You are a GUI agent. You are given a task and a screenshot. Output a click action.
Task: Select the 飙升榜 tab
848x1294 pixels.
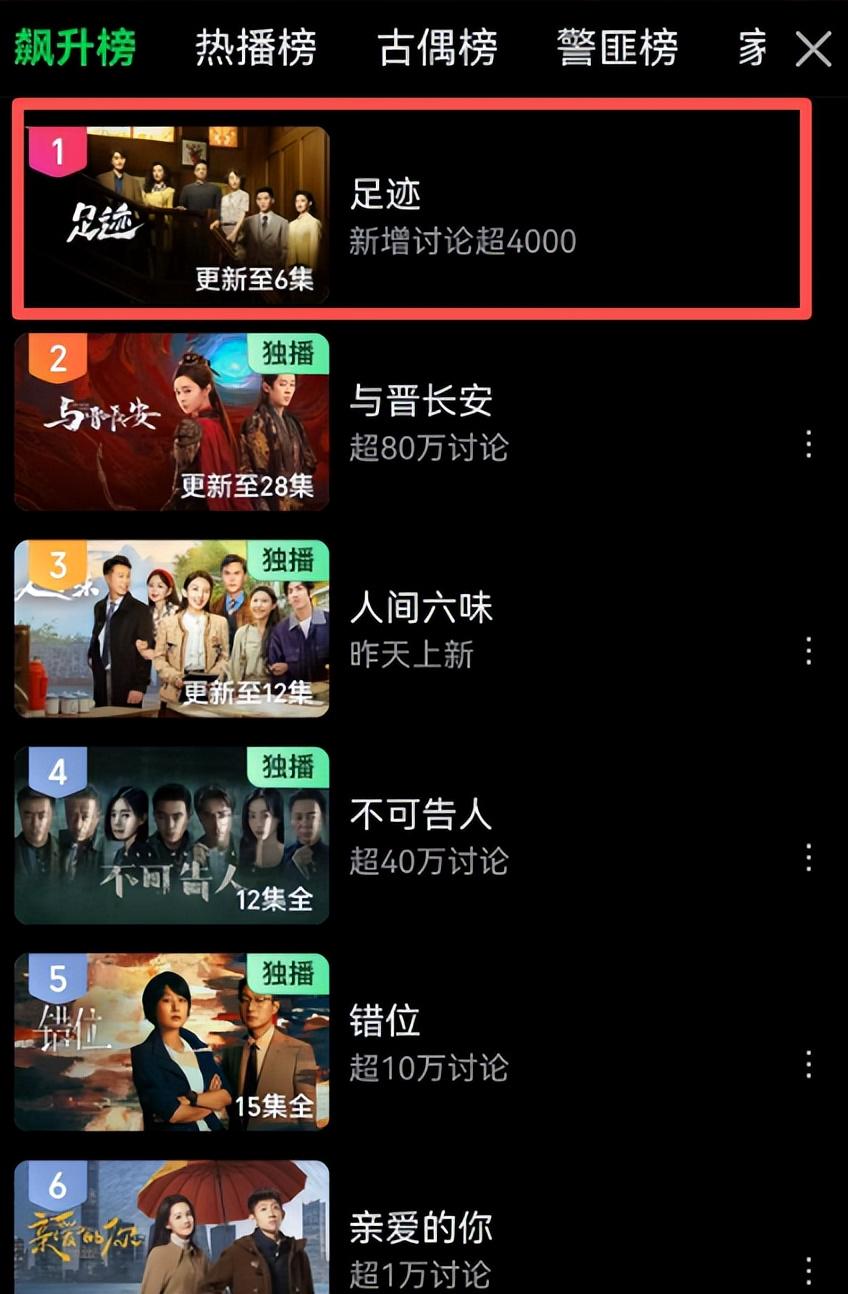[x=75, y=48]
